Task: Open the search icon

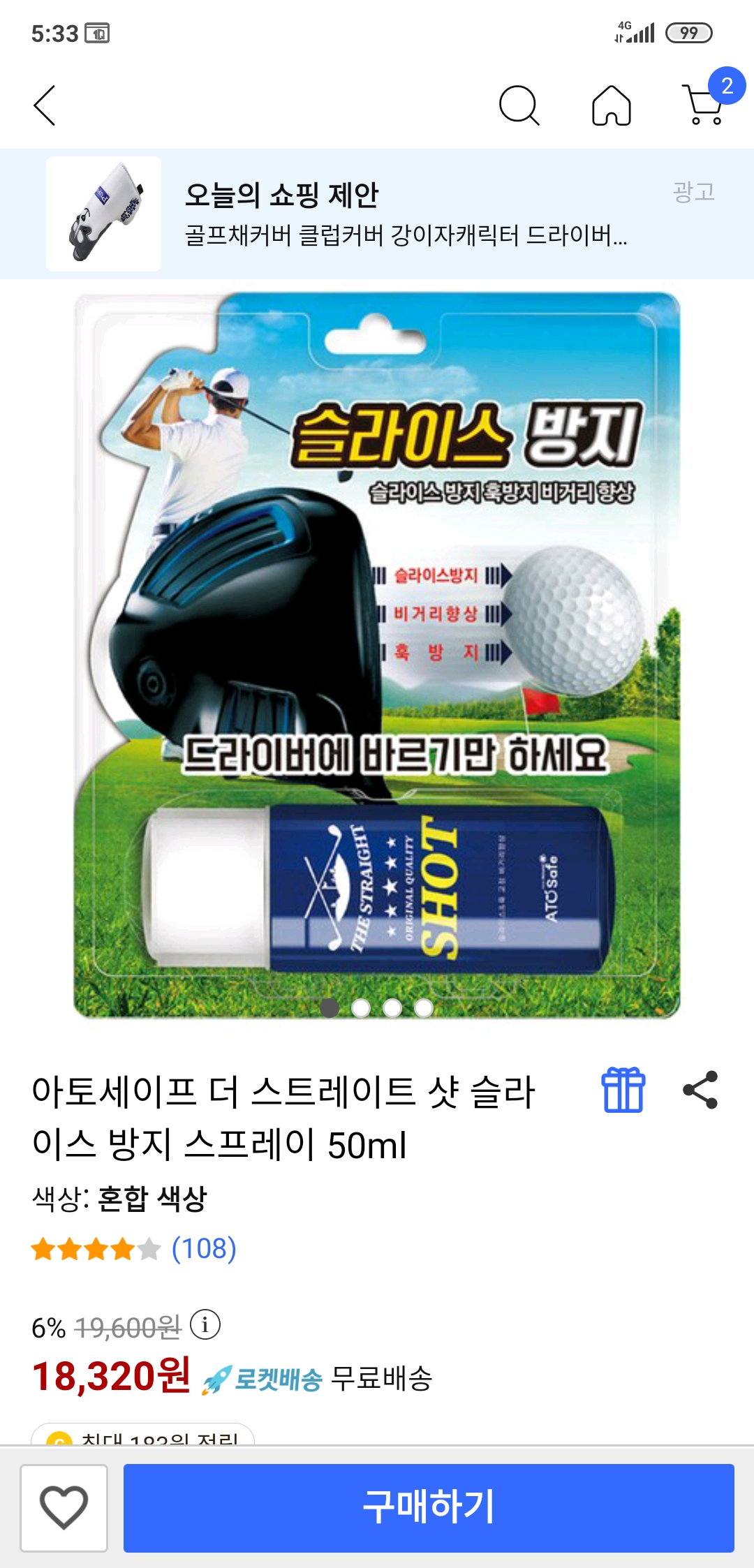Action: (519, 106)
